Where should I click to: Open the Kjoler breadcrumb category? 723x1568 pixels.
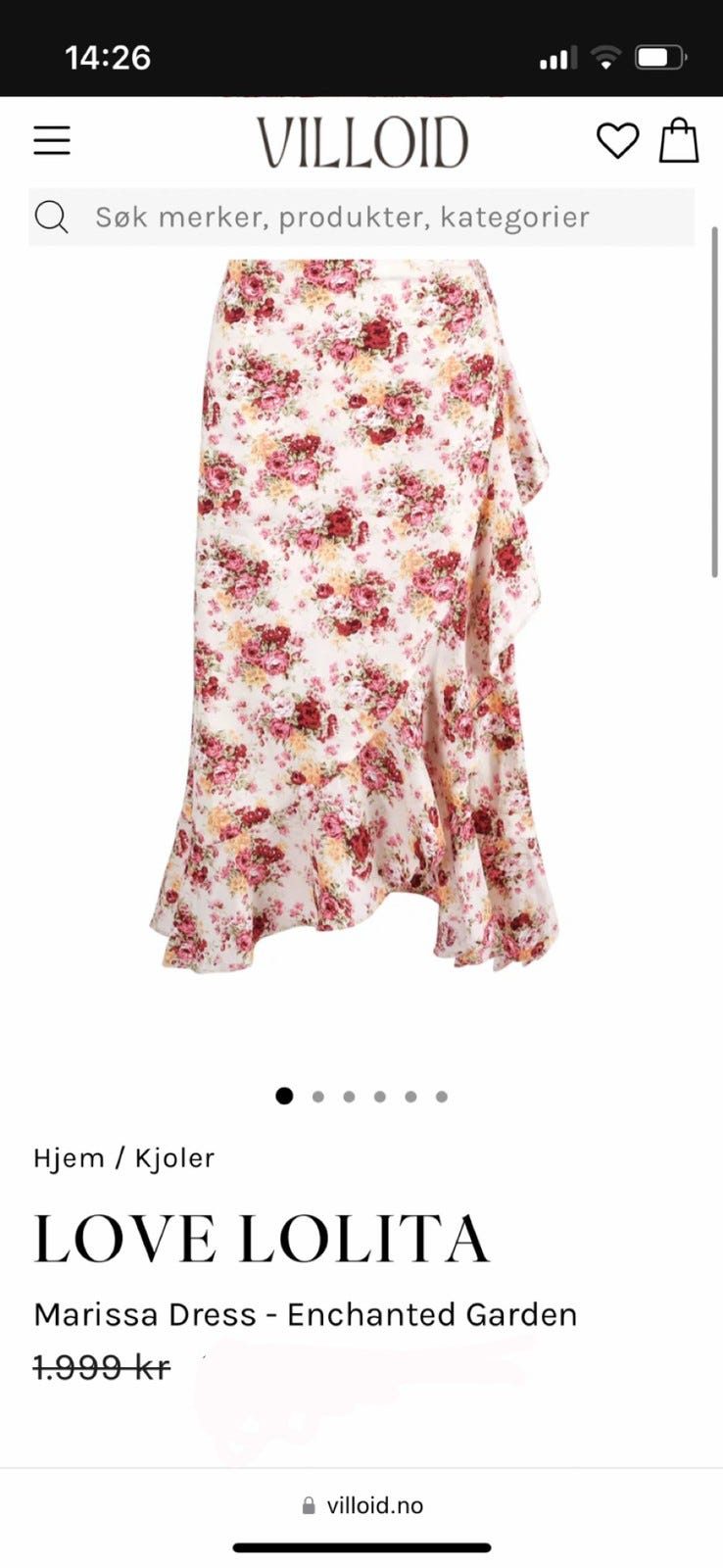(174, 1158)
